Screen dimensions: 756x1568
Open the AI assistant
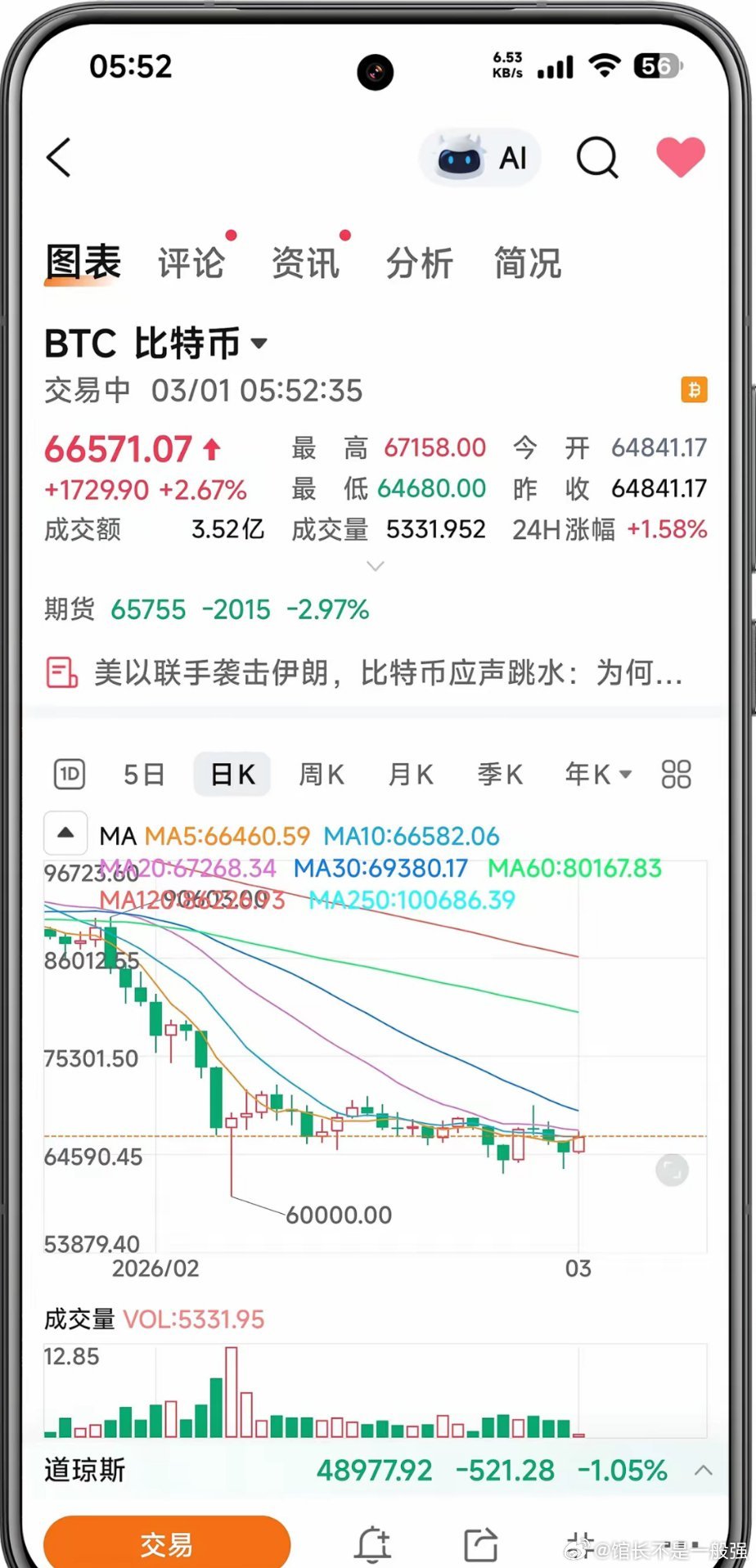[x=479, y=158]
